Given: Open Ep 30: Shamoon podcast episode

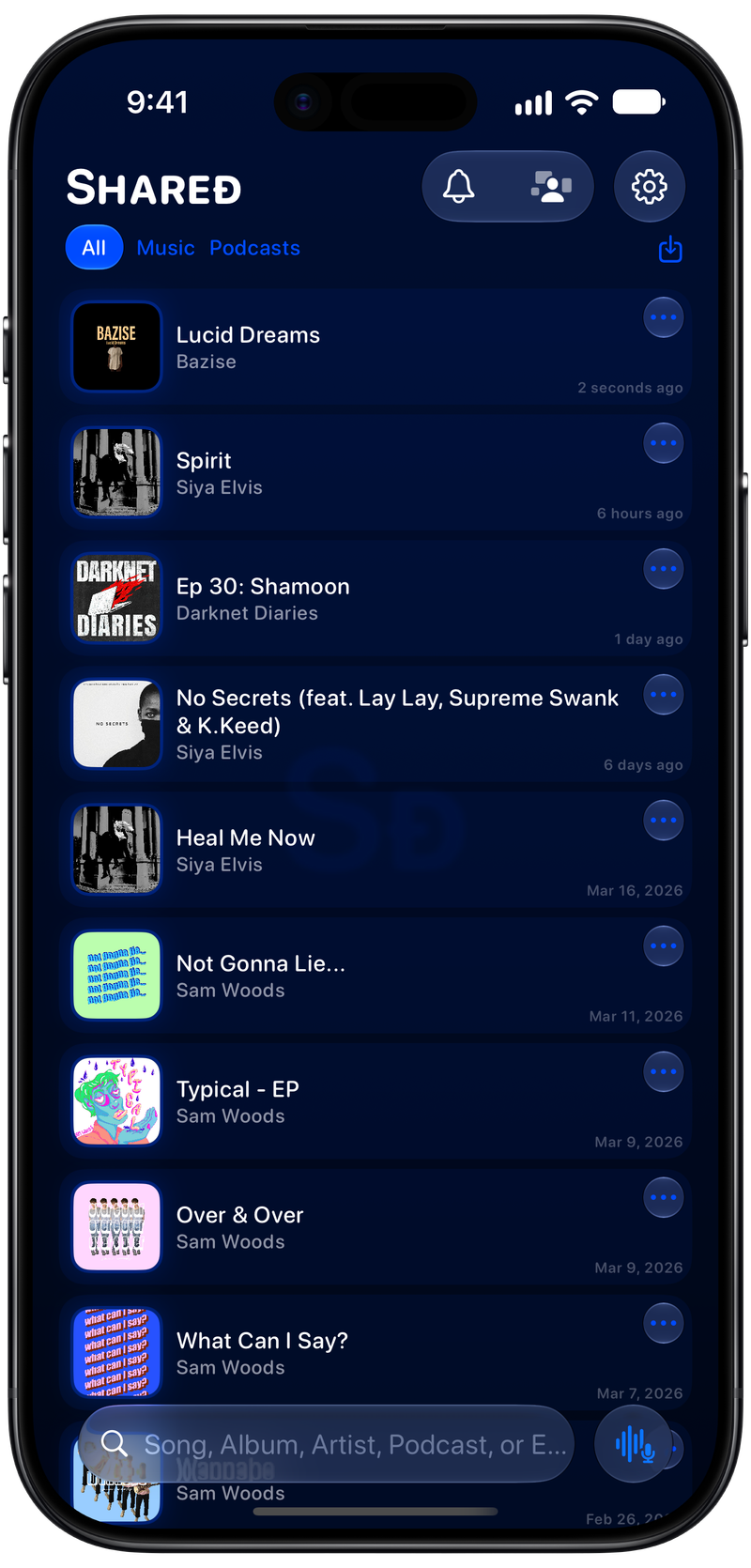Looking at the screenshot, I should (x=376, y=599).
